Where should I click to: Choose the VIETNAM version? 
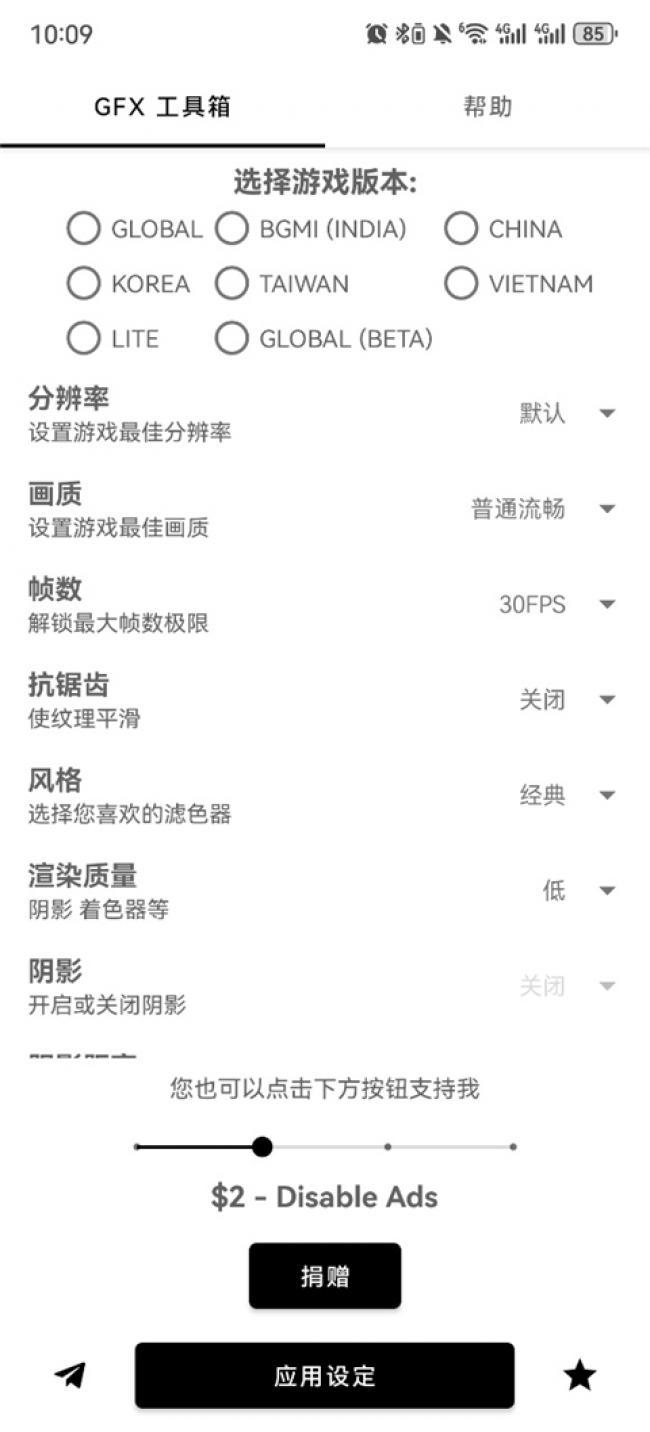461,284
